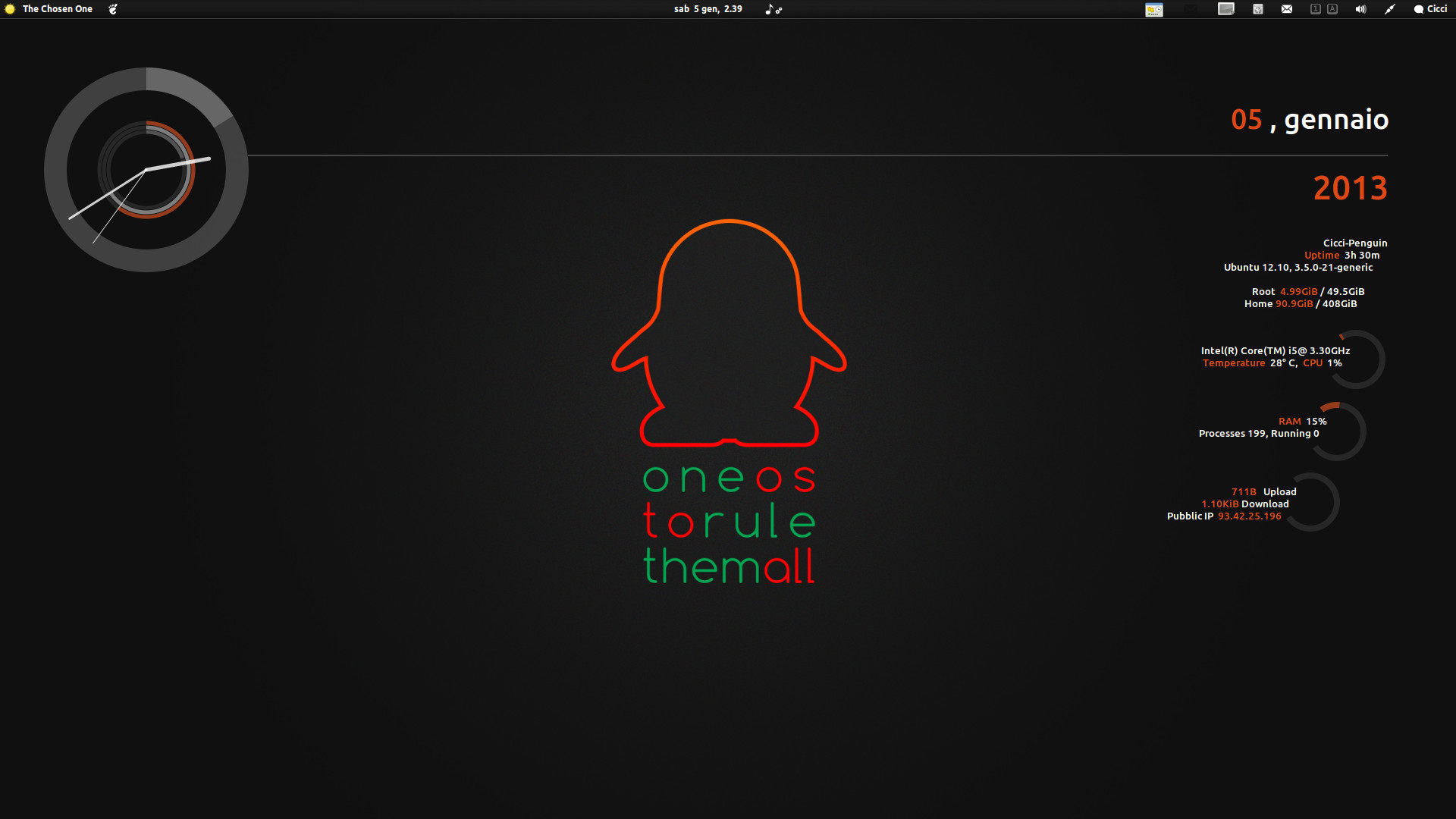Open the volume speaker menu
The height and width of the screenshot is (819, 1456).
tap(1361, 9)
